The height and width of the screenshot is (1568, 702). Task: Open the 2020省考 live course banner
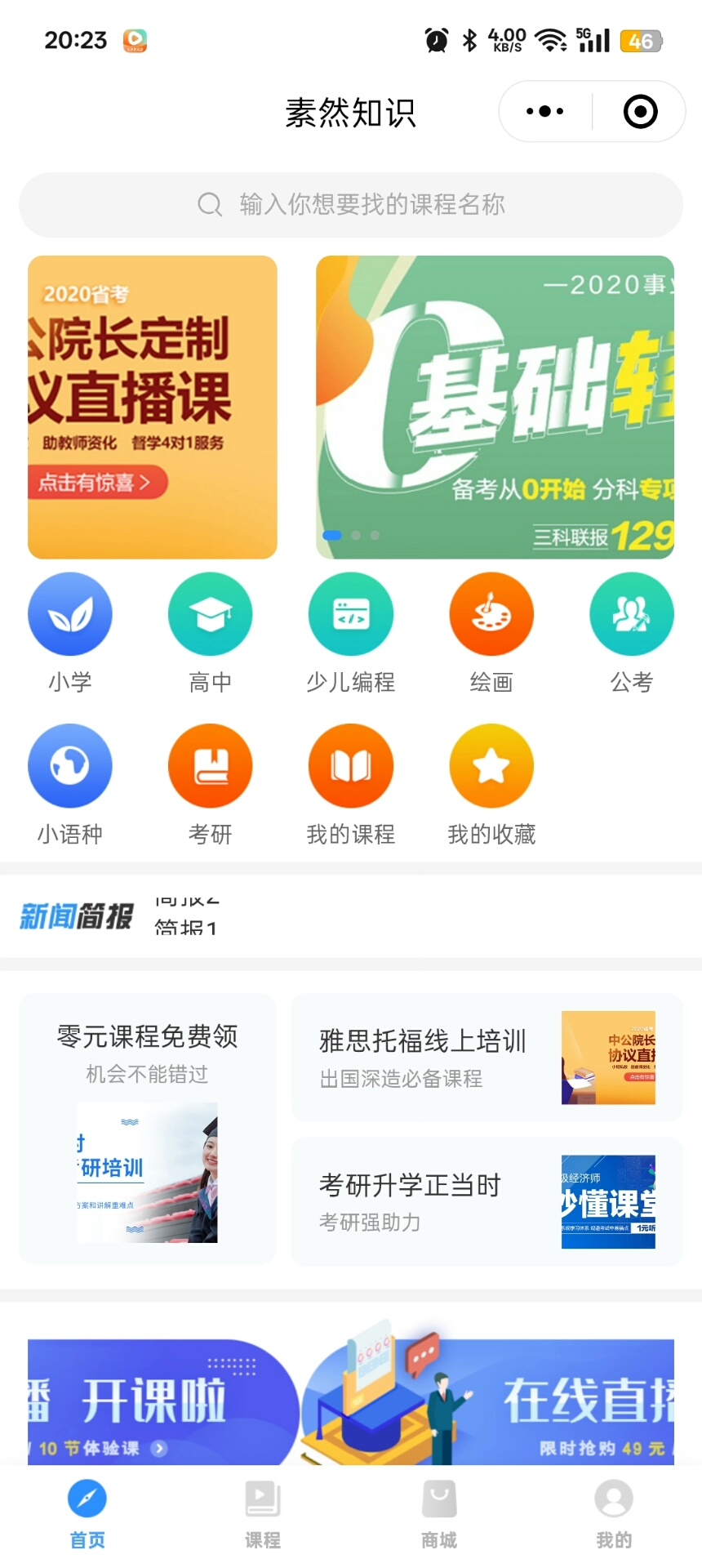point(153,407)
